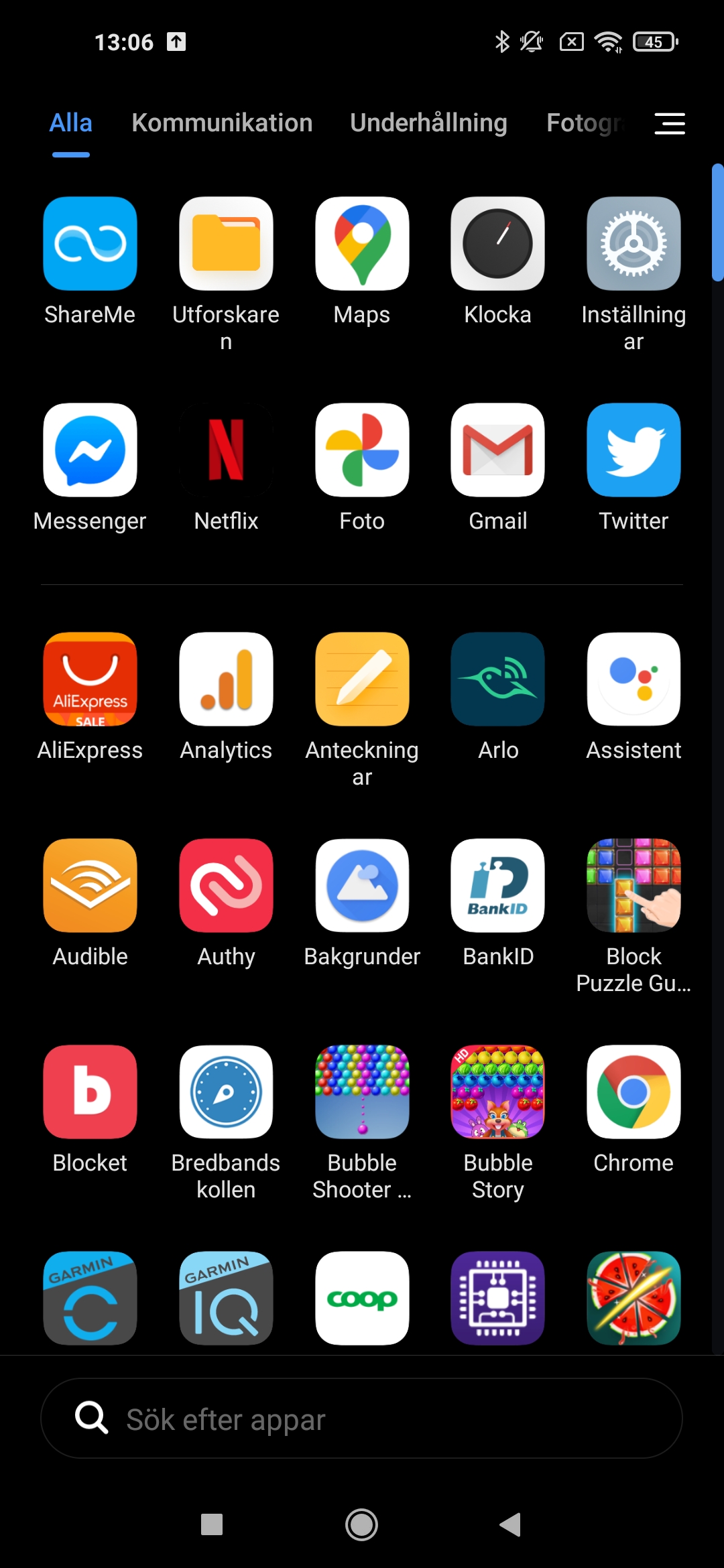Viewport: 724px width, 1568px height.
Task: Open the BankID app
Action: tap(497, 886)
